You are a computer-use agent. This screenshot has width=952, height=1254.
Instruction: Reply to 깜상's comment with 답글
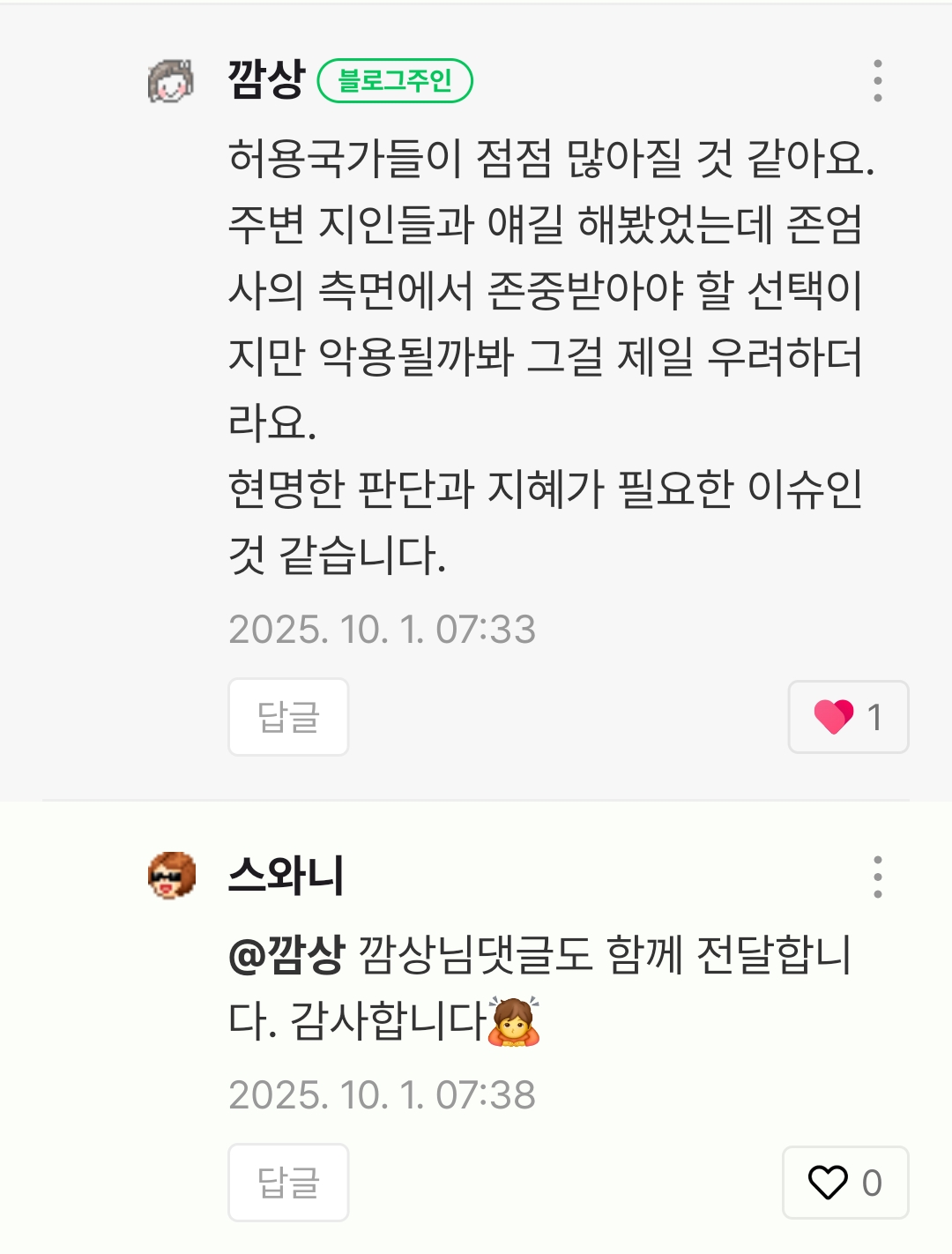(x=288, y=717)
